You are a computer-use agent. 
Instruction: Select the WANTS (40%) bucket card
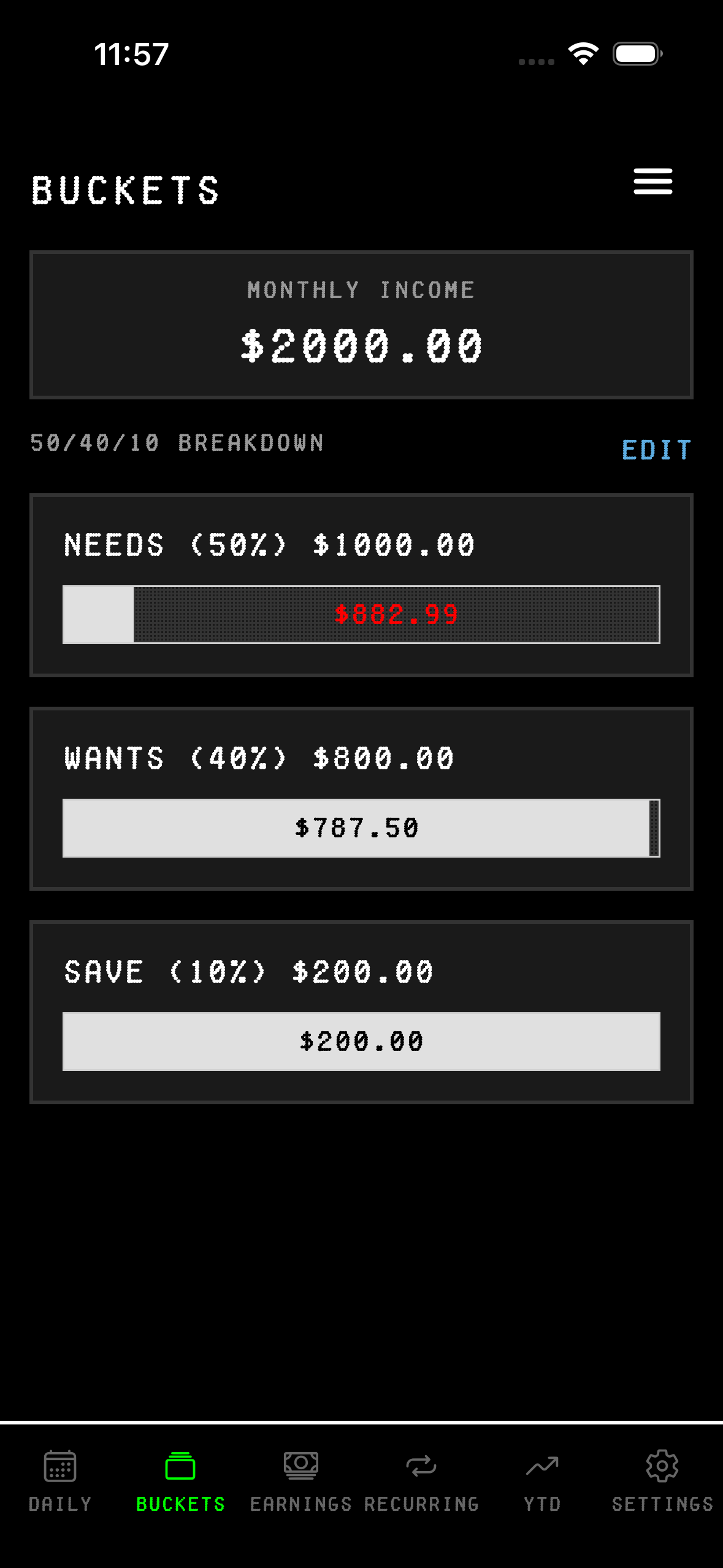click(361, 797)
